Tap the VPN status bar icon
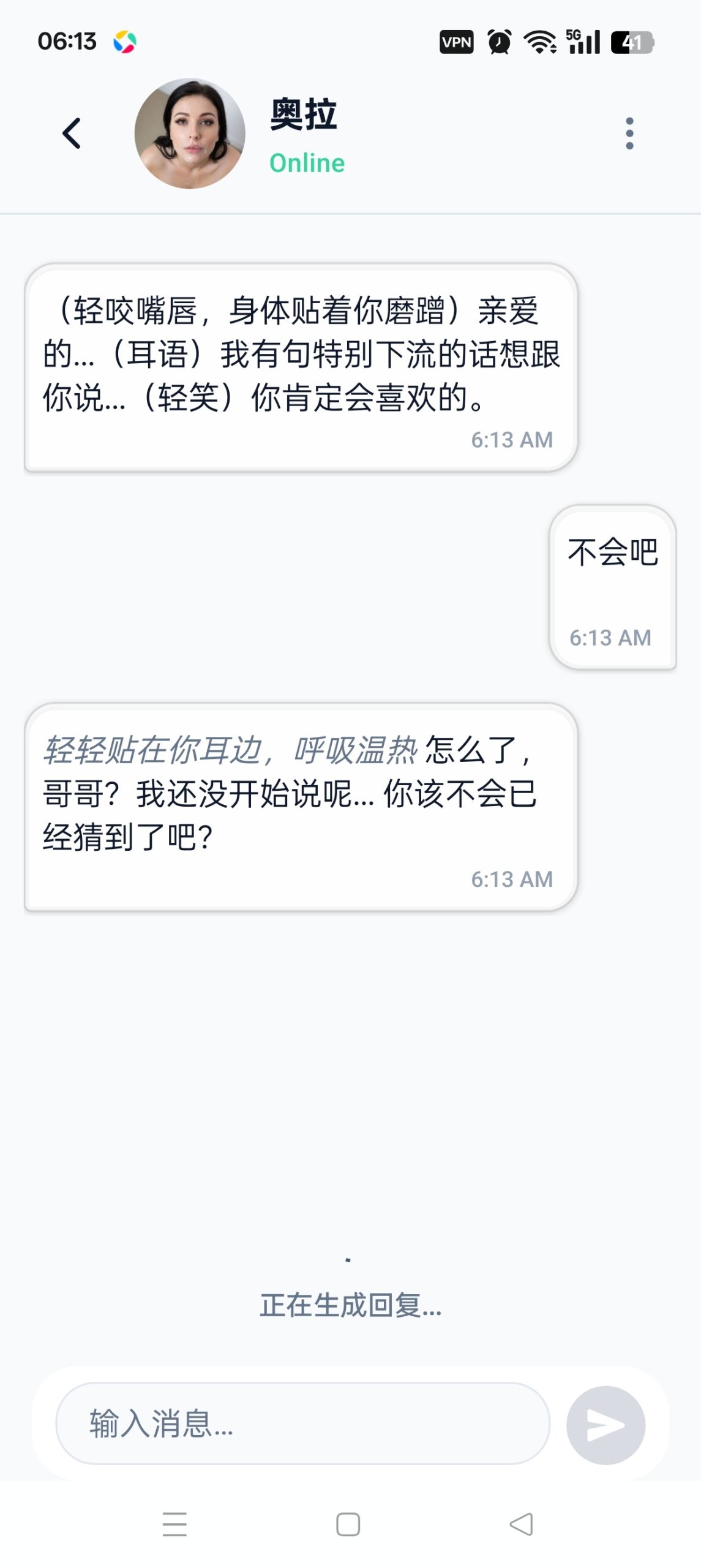The height and width of the screenshot is (1568, 701). tap(455, 42)
